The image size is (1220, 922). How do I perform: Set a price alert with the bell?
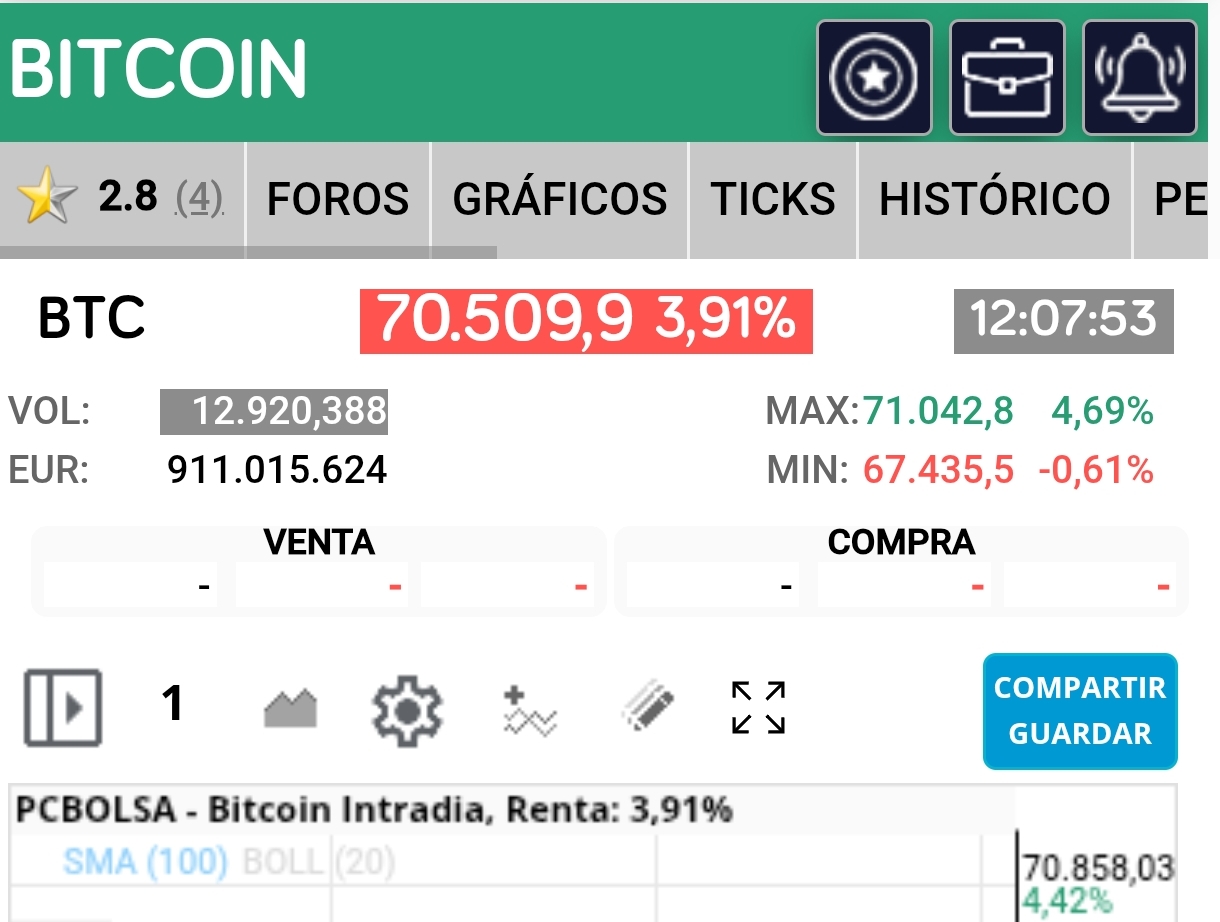[x=1140, y=78]
